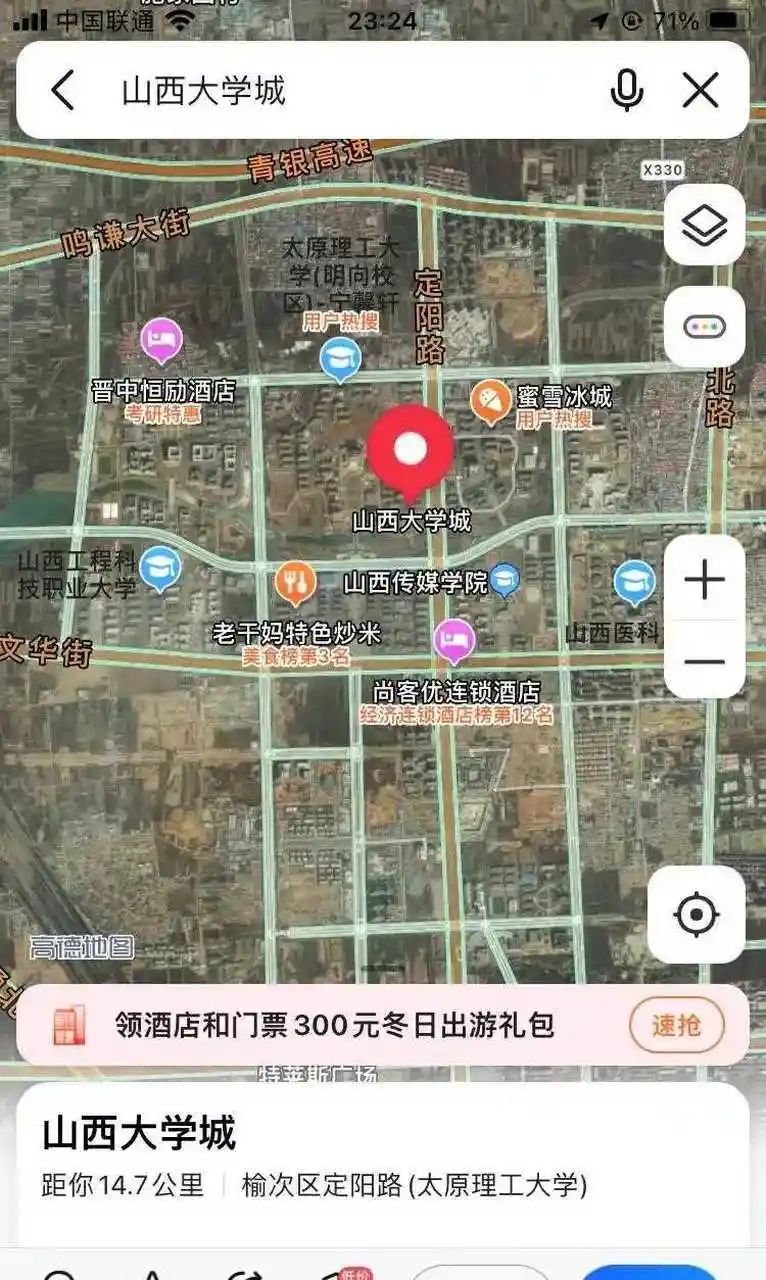Tap 山西大学城 title in the bottom panel
This screenshot has height=1280, width=766.
click(140, 1131)
